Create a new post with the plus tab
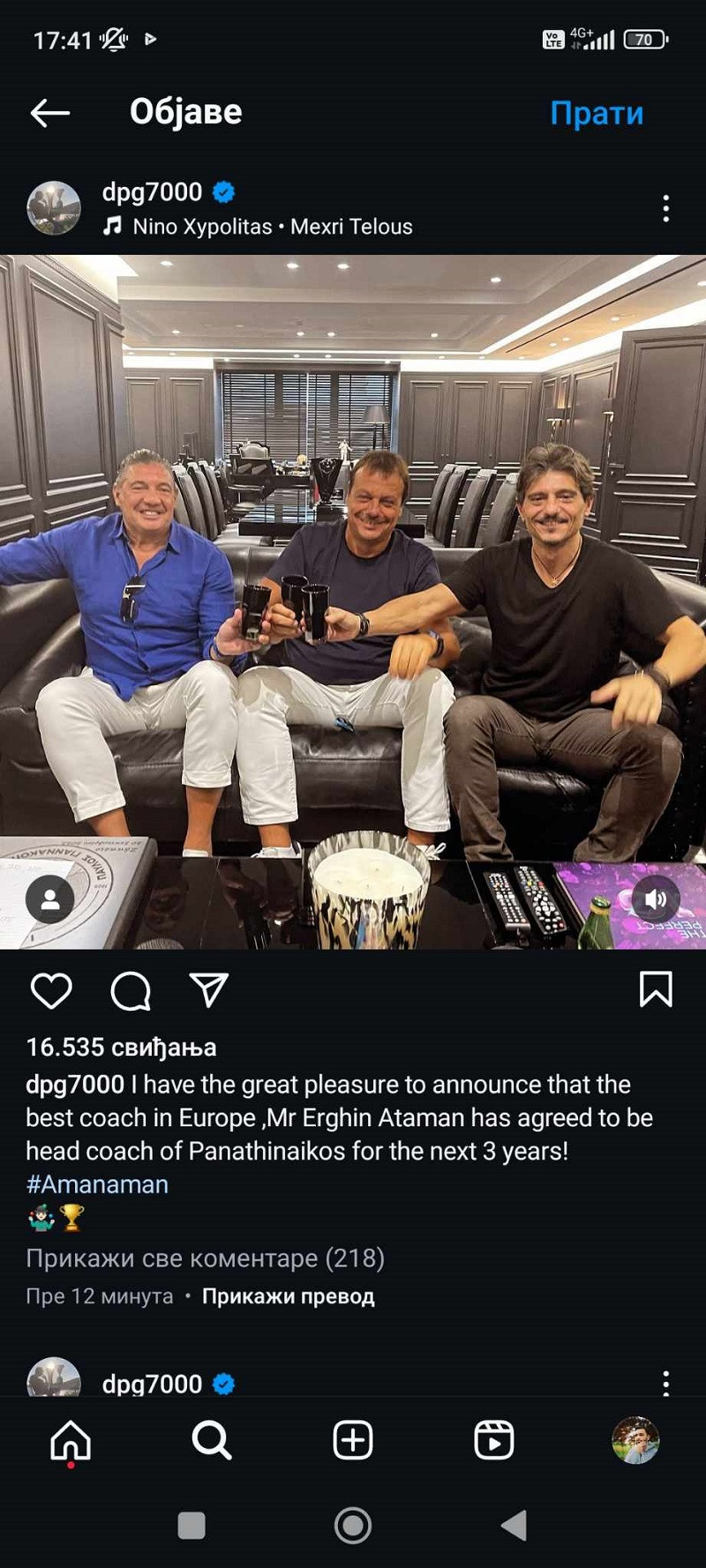This screenshot has width=706, height=1568. coord(353,1441)
